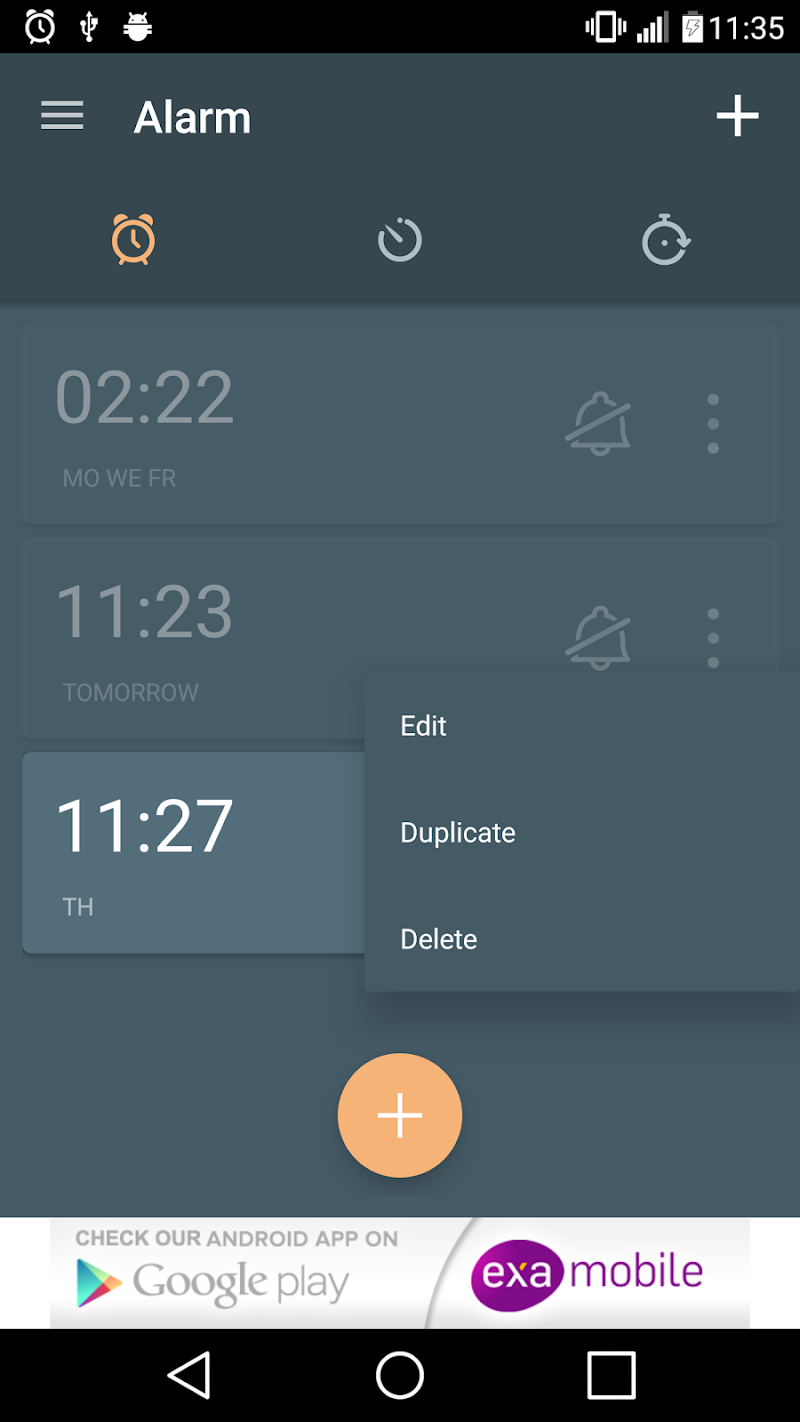Switch to the alarm clock tab

click(133, 240)
